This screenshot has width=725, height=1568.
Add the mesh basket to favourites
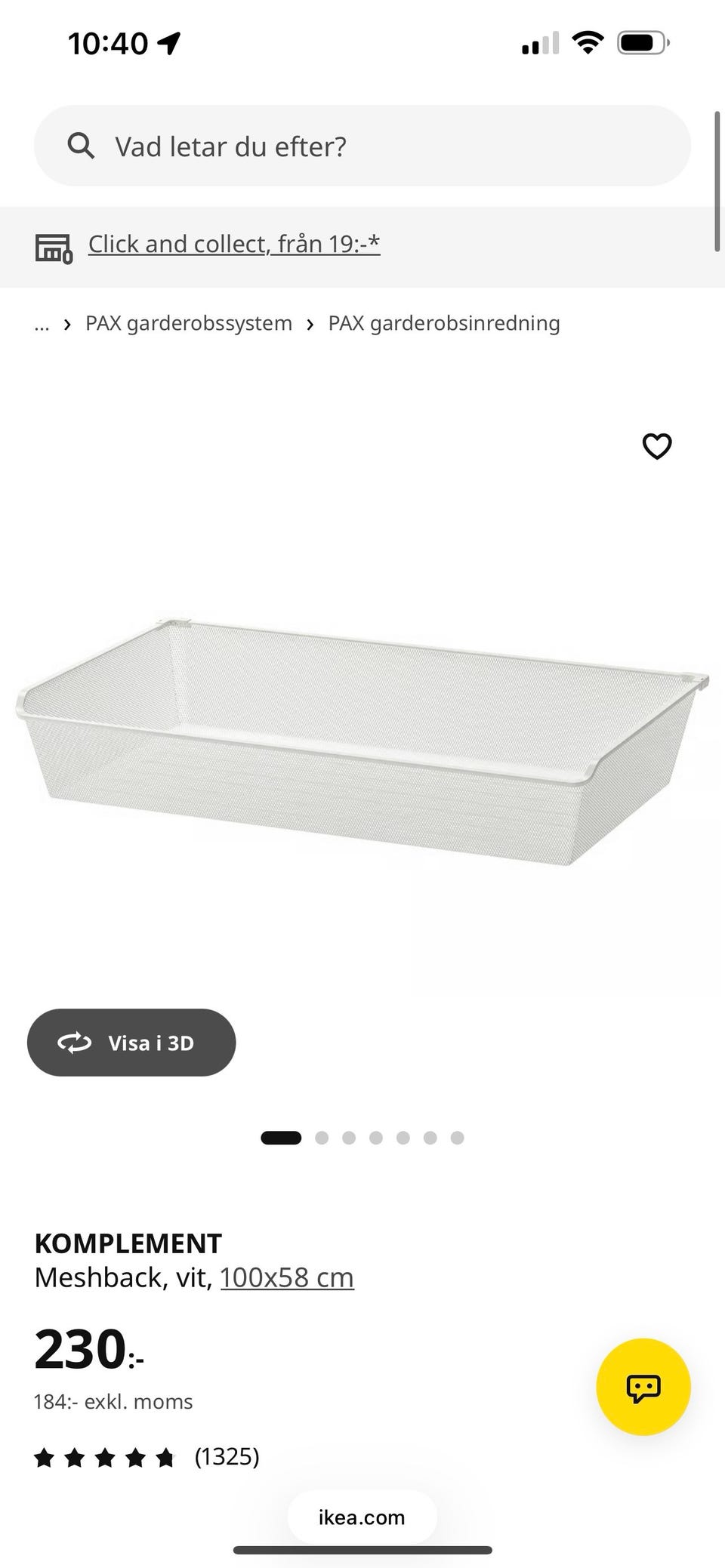657,446
